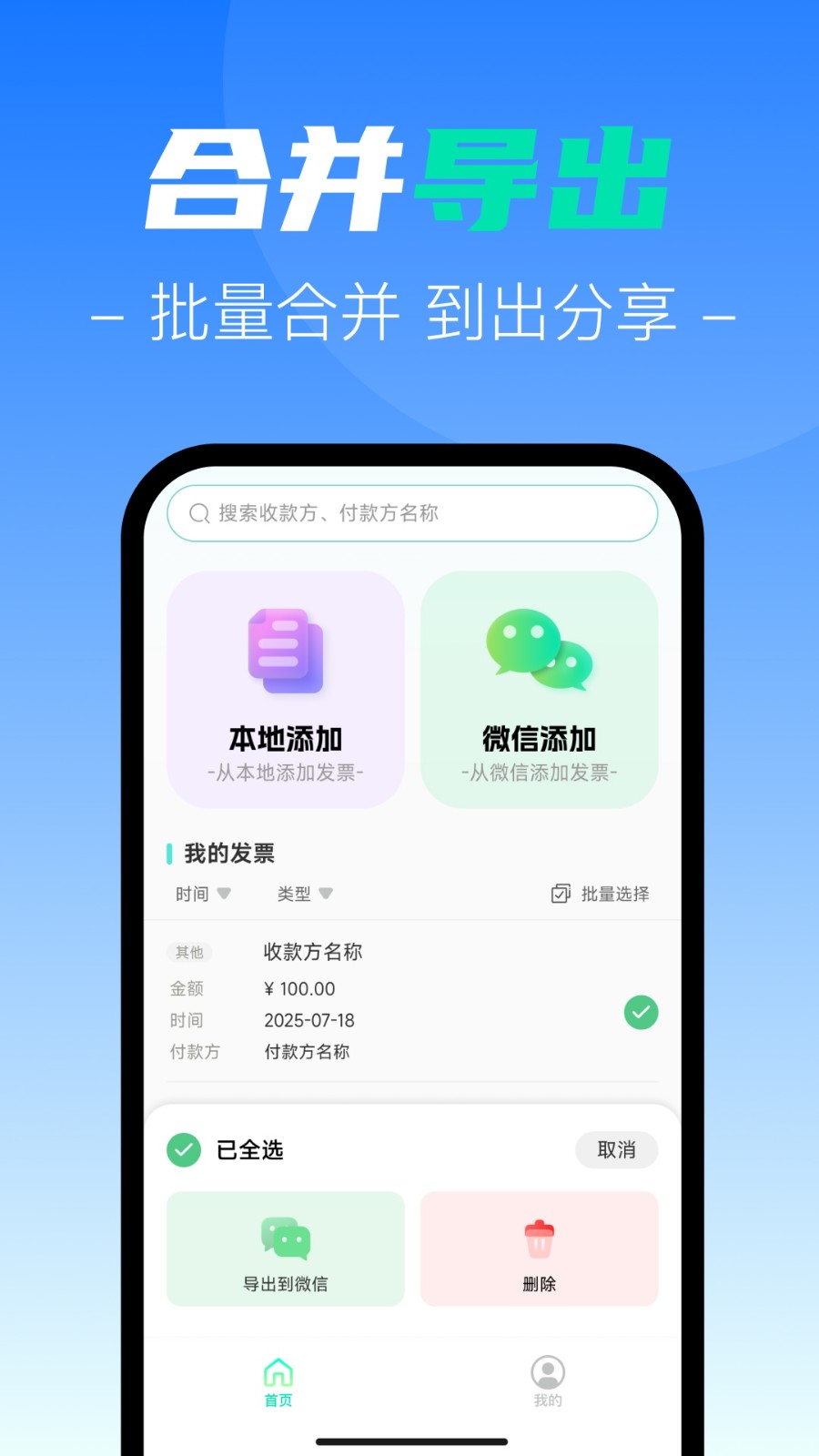The image size is (819, 1456).
Task: Open the 首页 home tab icon
Action: click(x=278, y=1370)
